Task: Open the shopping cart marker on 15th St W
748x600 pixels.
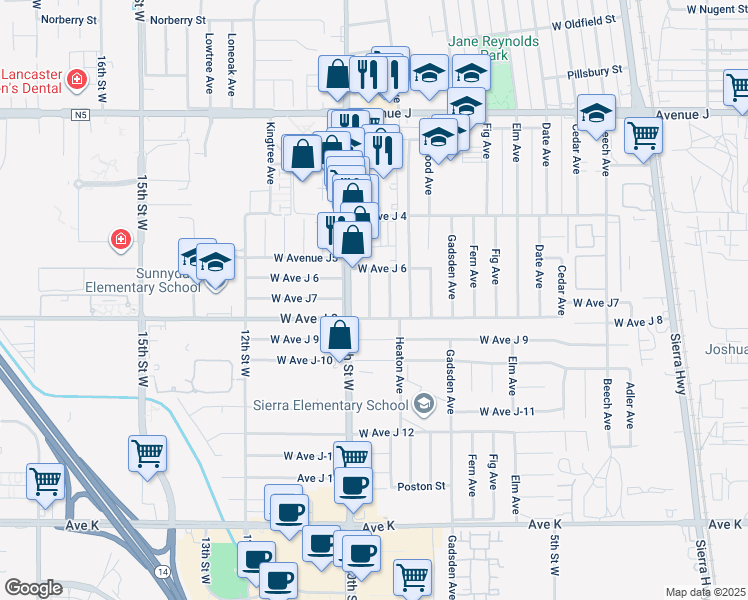Action: (x=147, y=455)
